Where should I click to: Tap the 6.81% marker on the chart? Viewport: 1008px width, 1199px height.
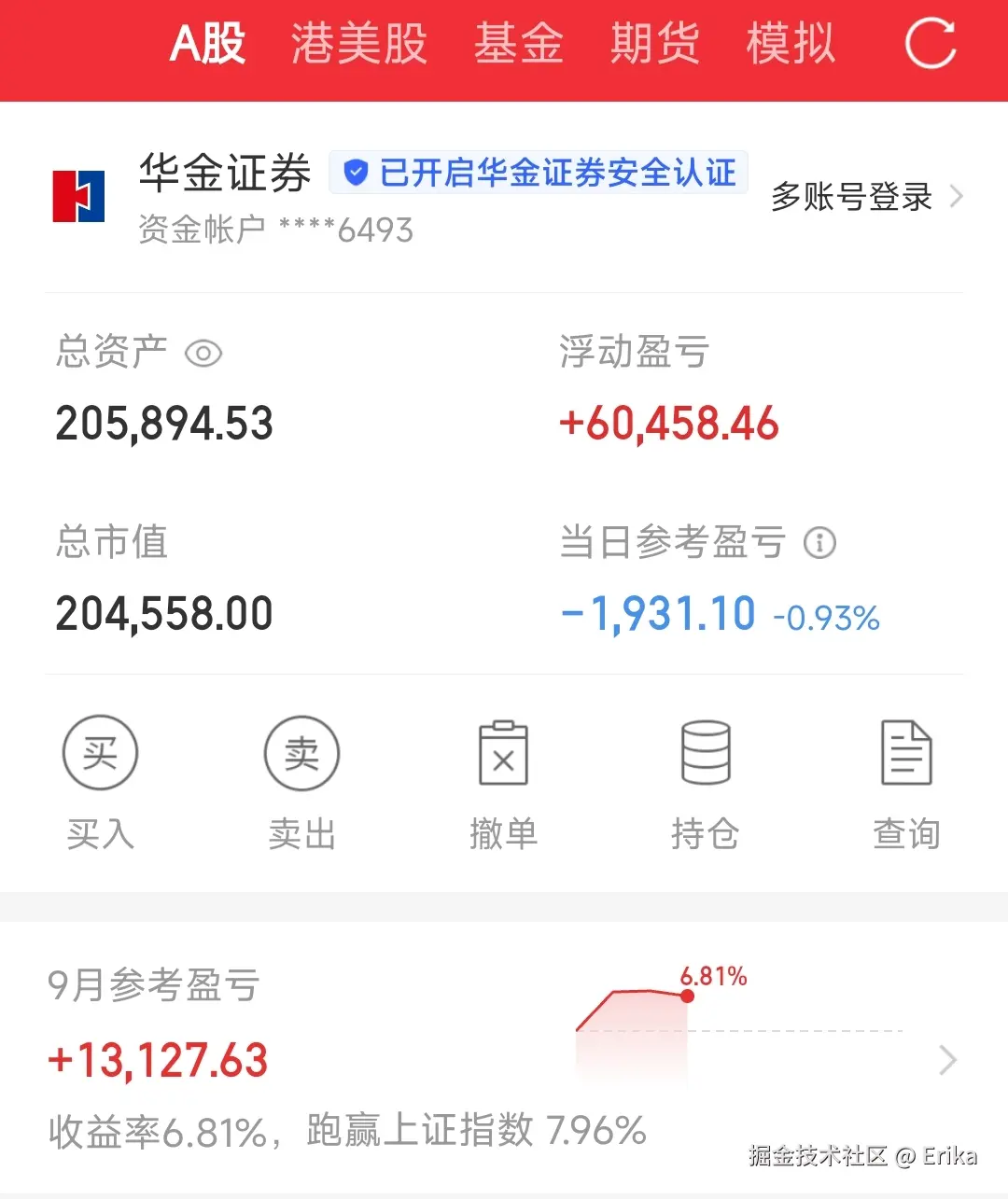(x=688, y=996)
